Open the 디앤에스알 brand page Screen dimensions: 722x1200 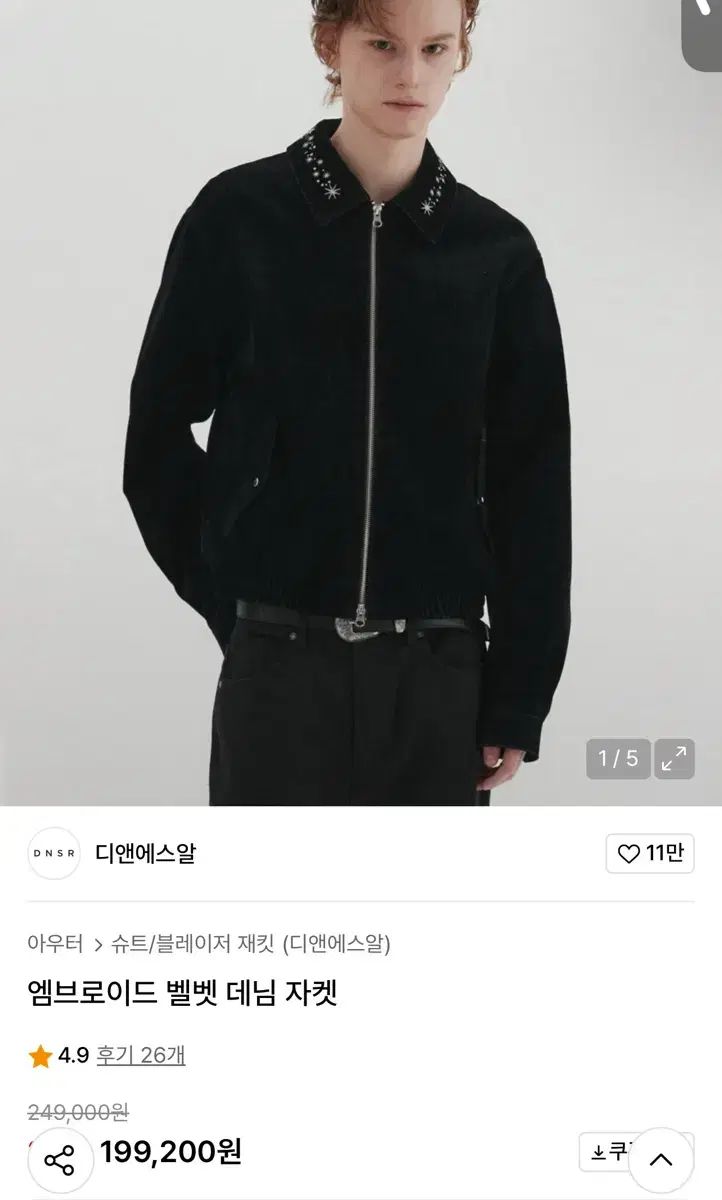tap(146, 853)
